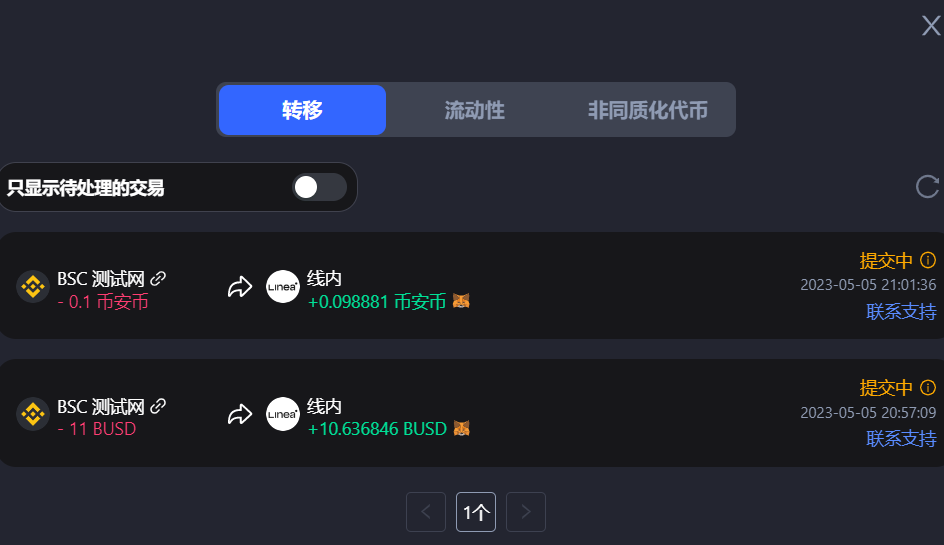Open BSC link icon on 0.1 币安币 row
Screen dimensions: 944x545
pyautogui.click(x=158, y=278)
